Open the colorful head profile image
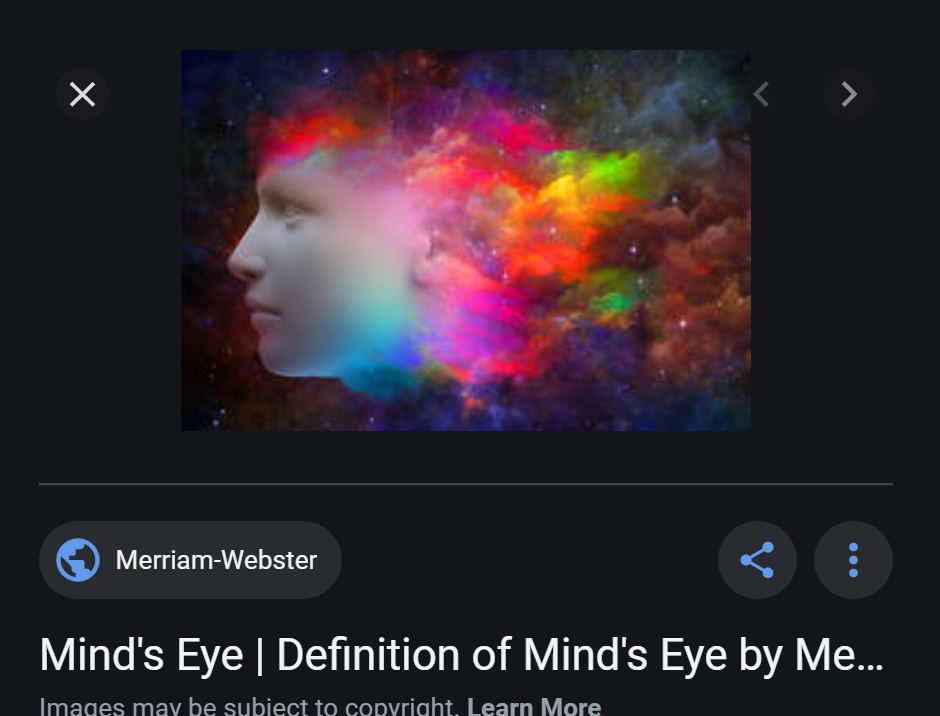This screenshot has width=940, height=716. 465,240
